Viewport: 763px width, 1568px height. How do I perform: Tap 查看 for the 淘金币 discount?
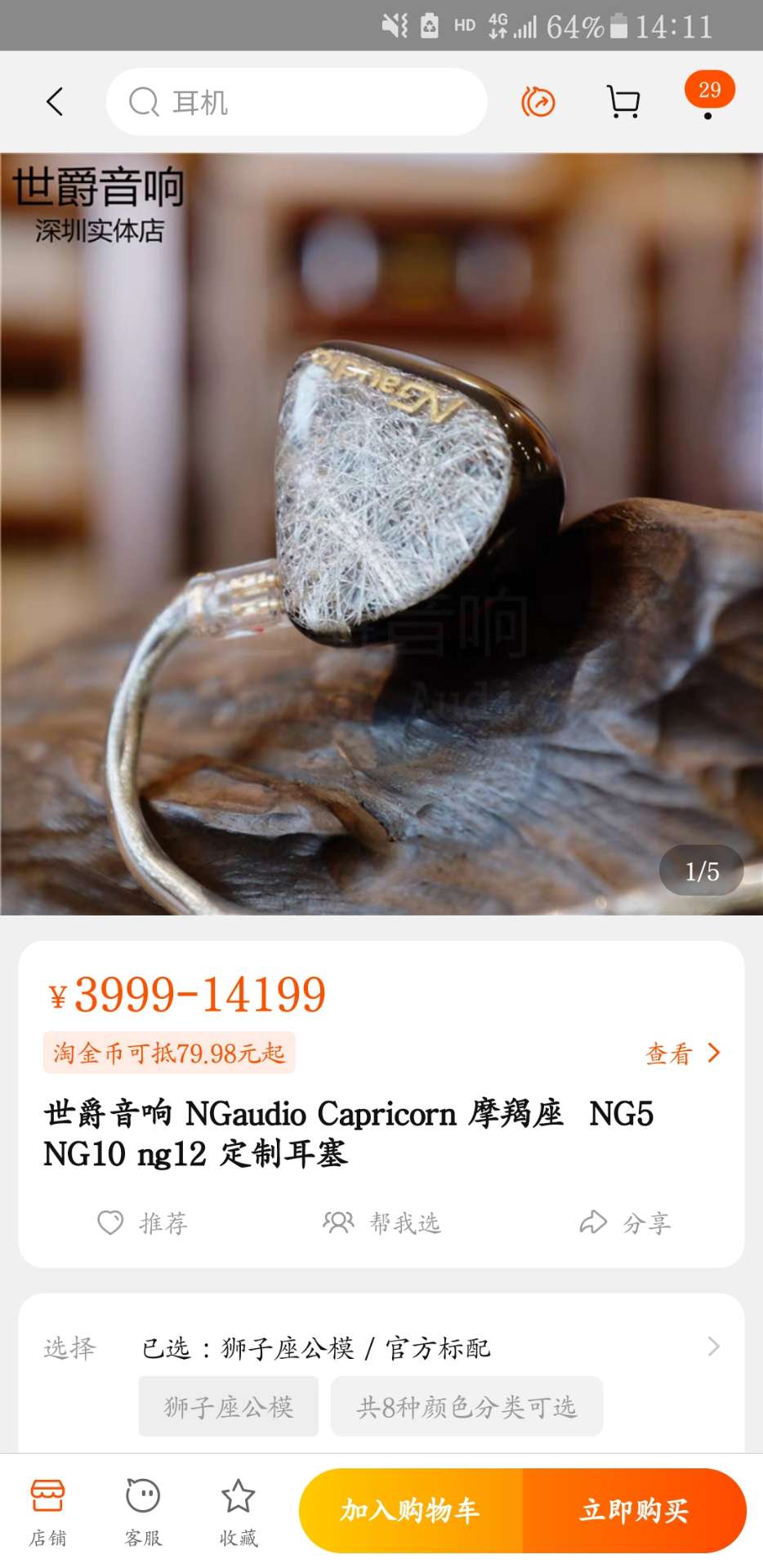click(682, 1053)
